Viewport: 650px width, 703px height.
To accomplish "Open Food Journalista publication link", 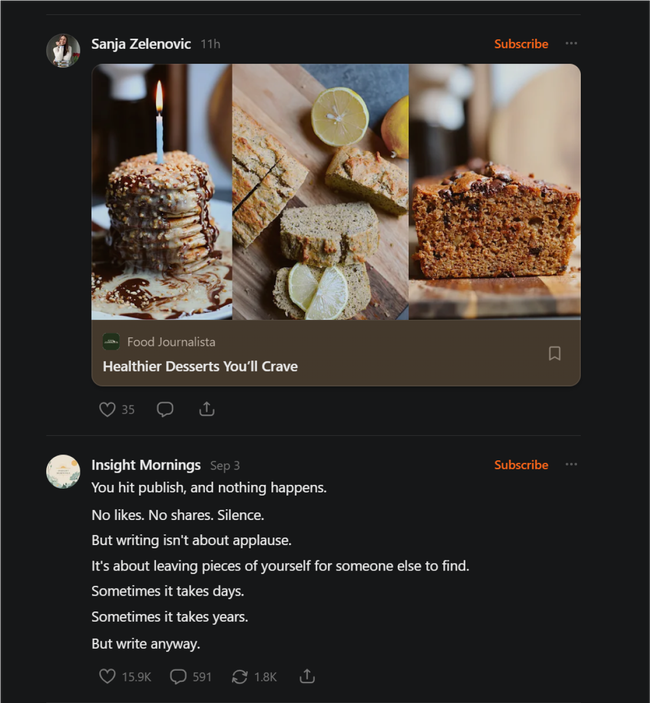I will 170,342.
